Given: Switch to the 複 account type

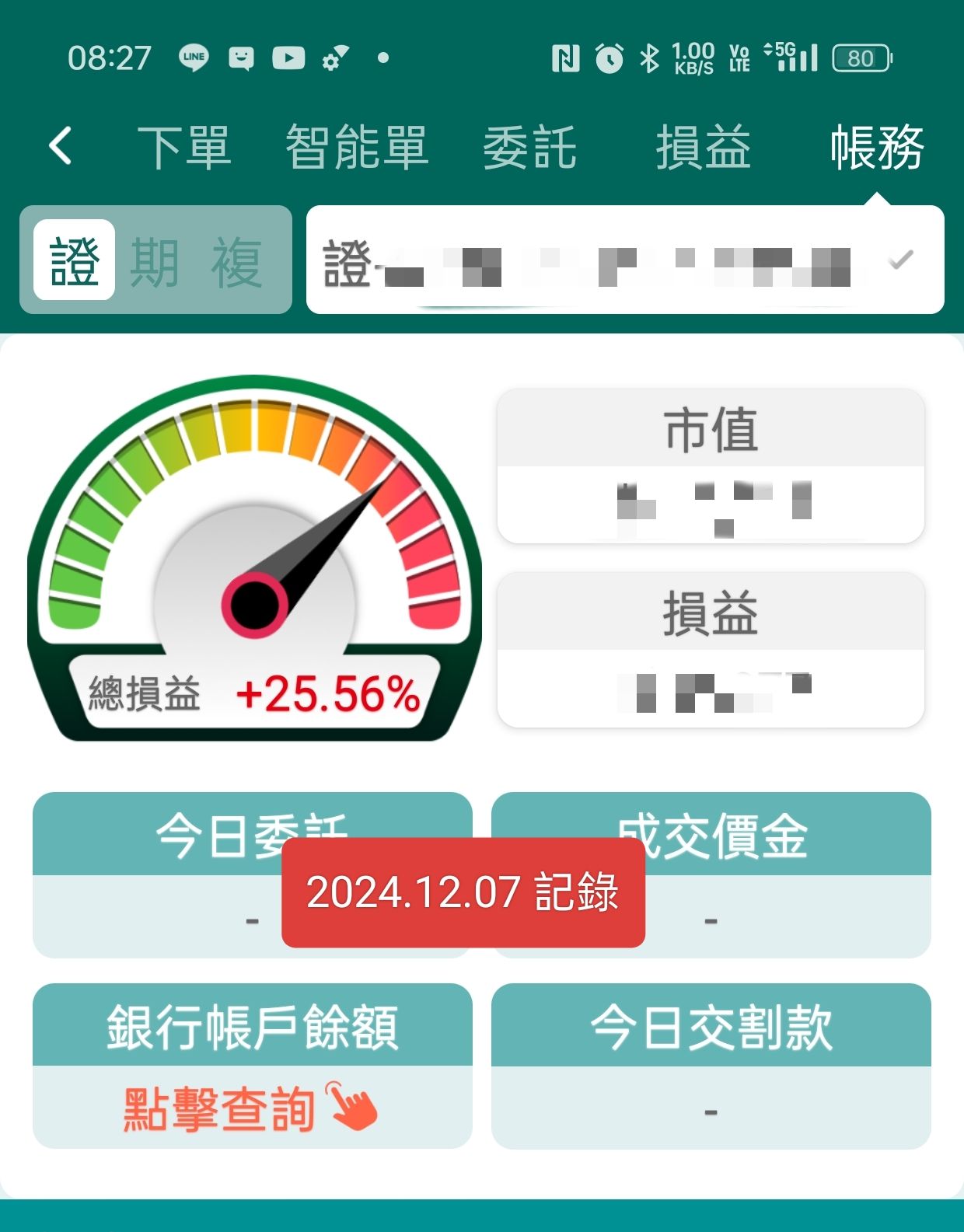Looking at the screenshot, I should [236, 262].
